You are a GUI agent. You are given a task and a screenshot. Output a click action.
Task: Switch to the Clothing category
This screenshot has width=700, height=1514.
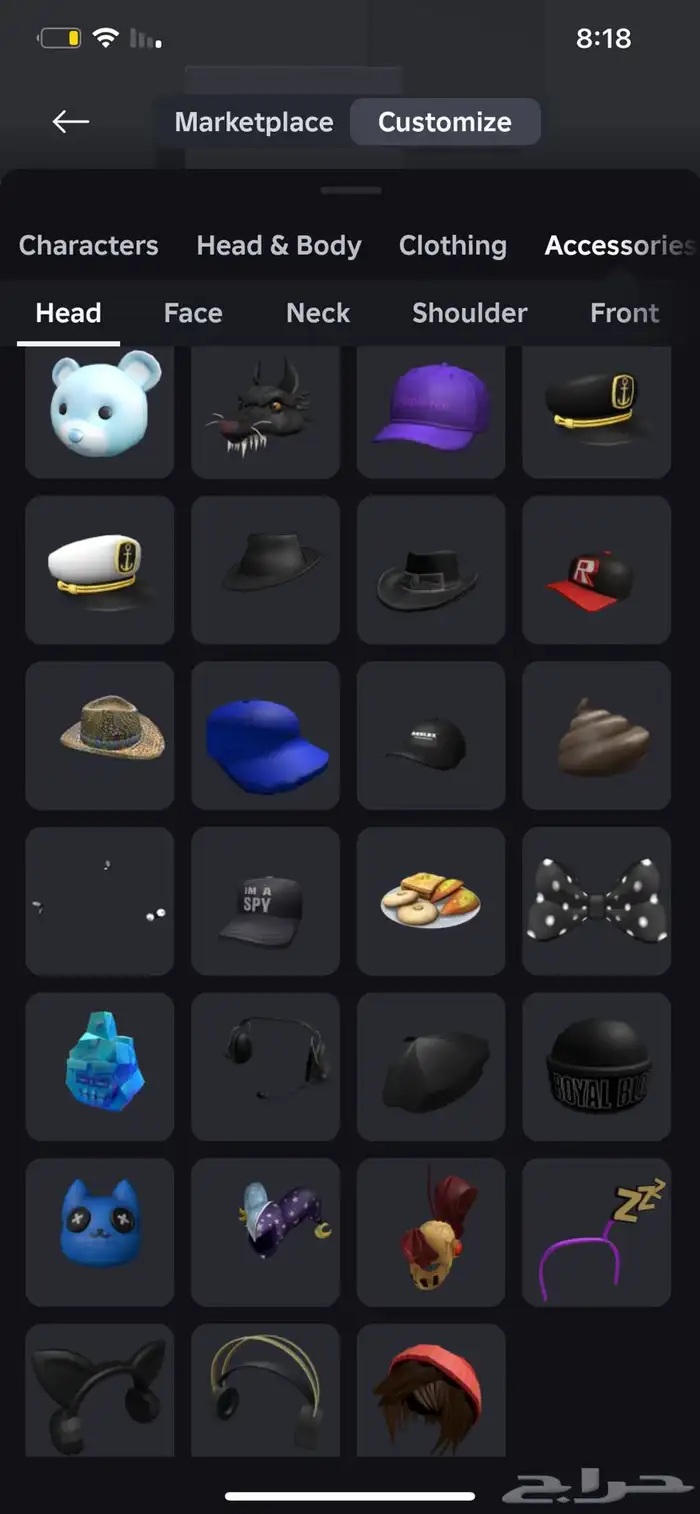(x=452, y=245)
